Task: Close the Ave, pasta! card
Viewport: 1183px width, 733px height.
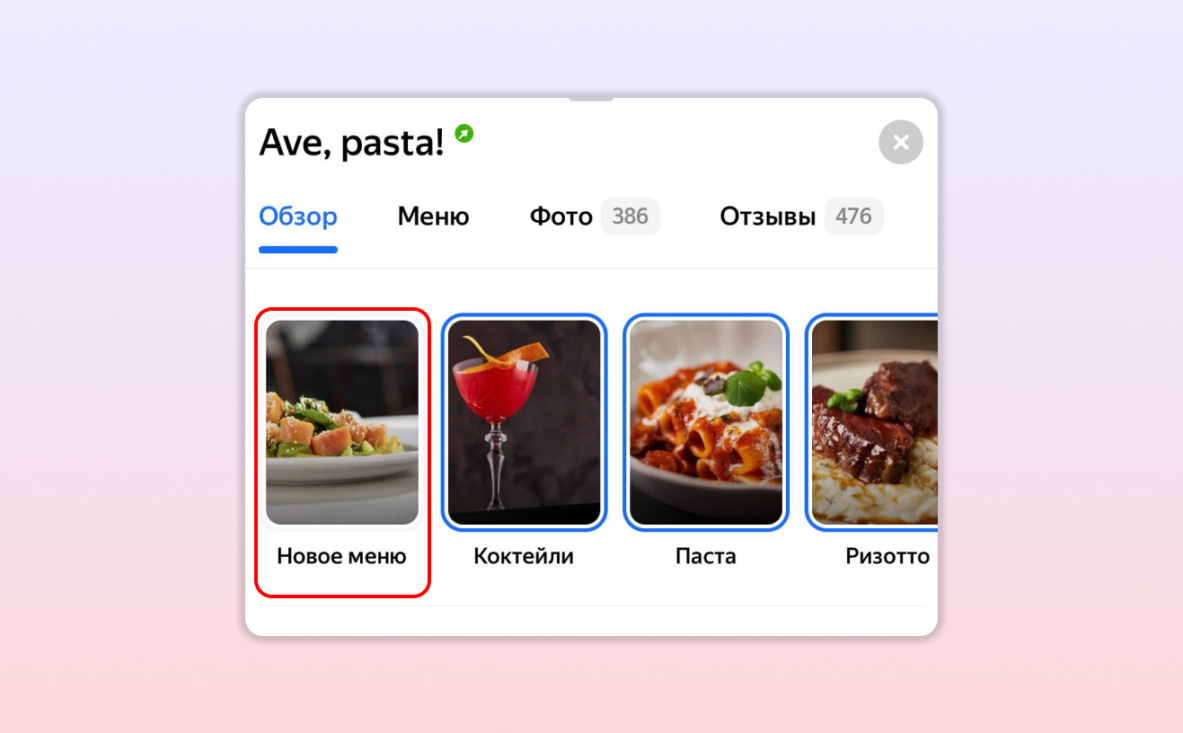Action: click(x=900, y=142)
